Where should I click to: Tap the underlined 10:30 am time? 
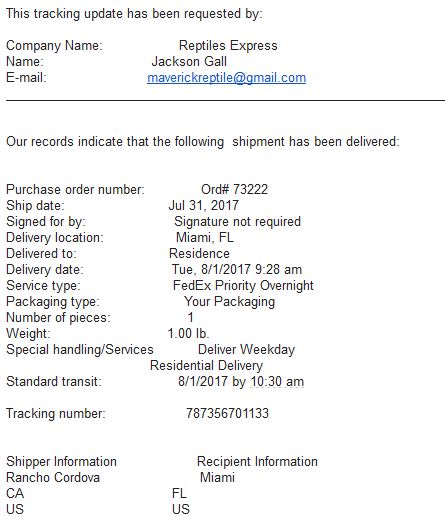[x=277, y=382]
